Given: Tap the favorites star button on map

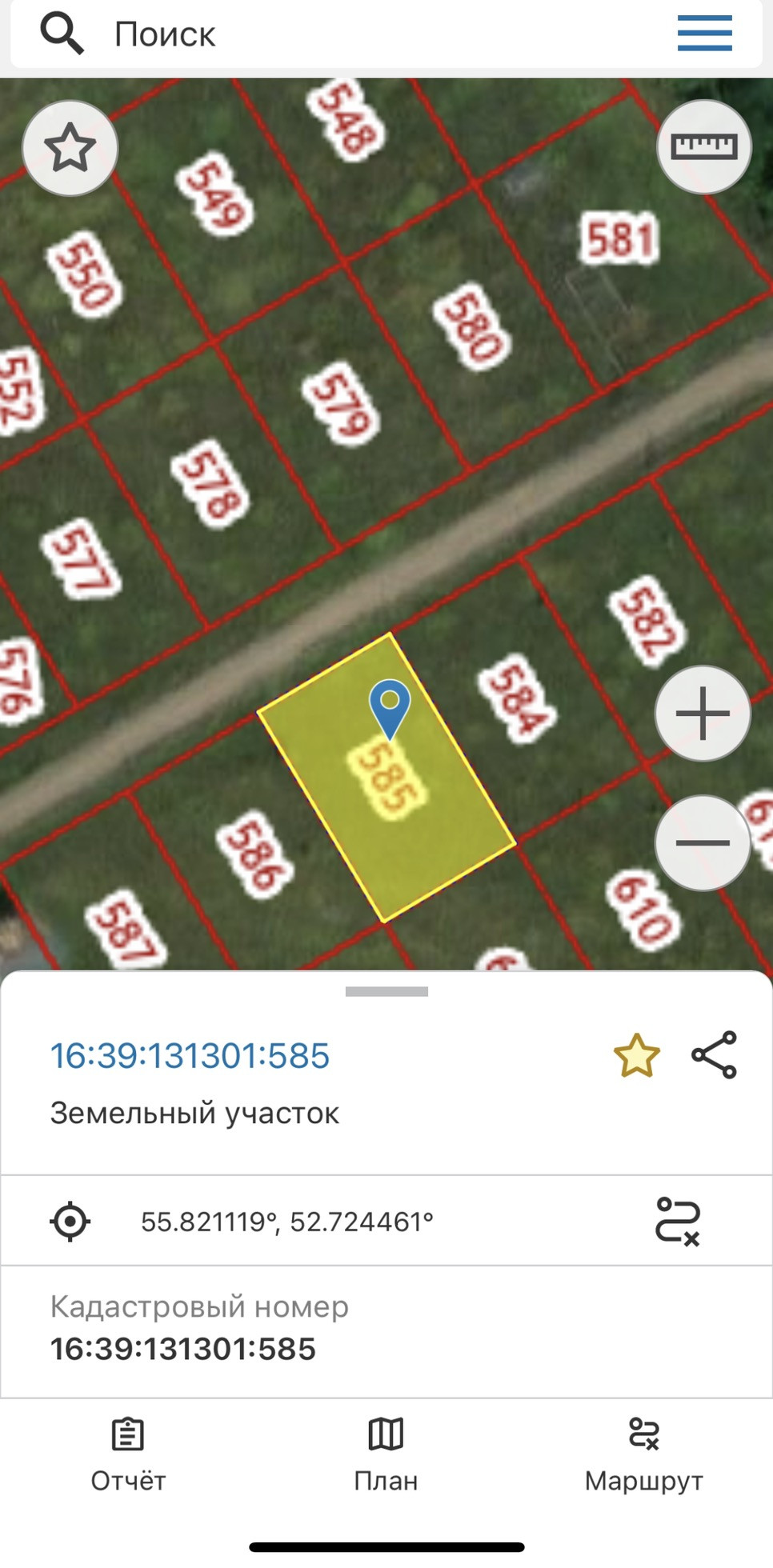Looking at the screenshot, I should [70, 148].
